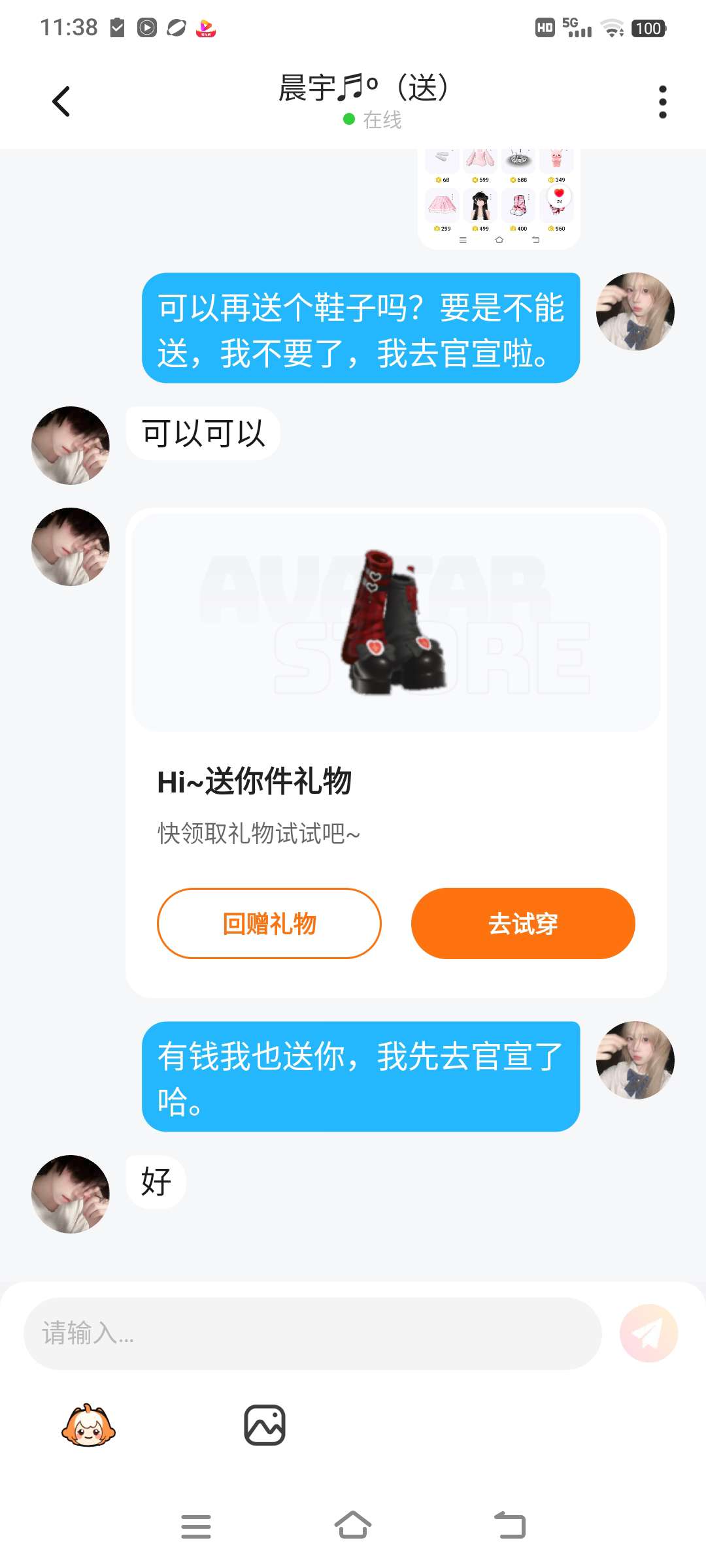Open the gifted boots card
Screen dimensions: 706x1568
click(x=396, y=753)
